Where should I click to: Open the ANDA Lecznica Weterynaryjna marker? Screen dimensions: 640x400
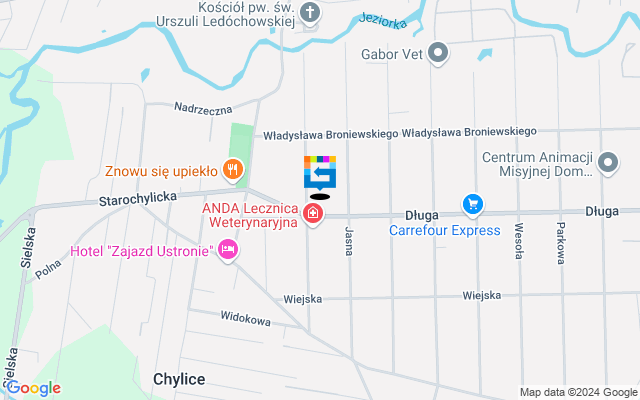point(314,215)
